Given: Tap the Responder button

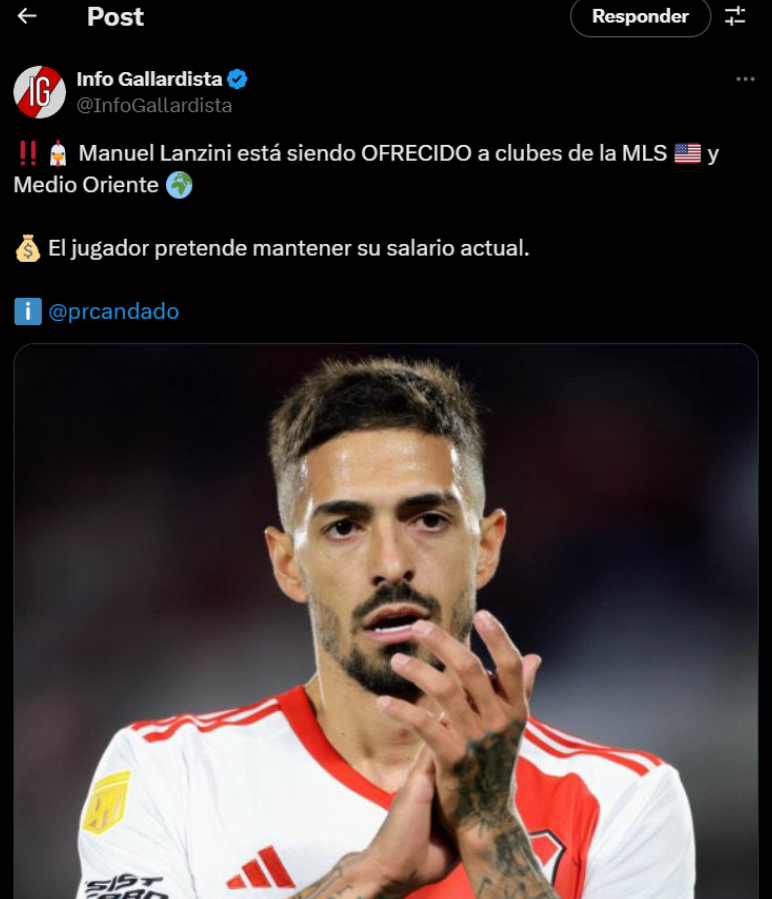Looking at the screenshot, I should pyautogui.click(x=640, y=17).
